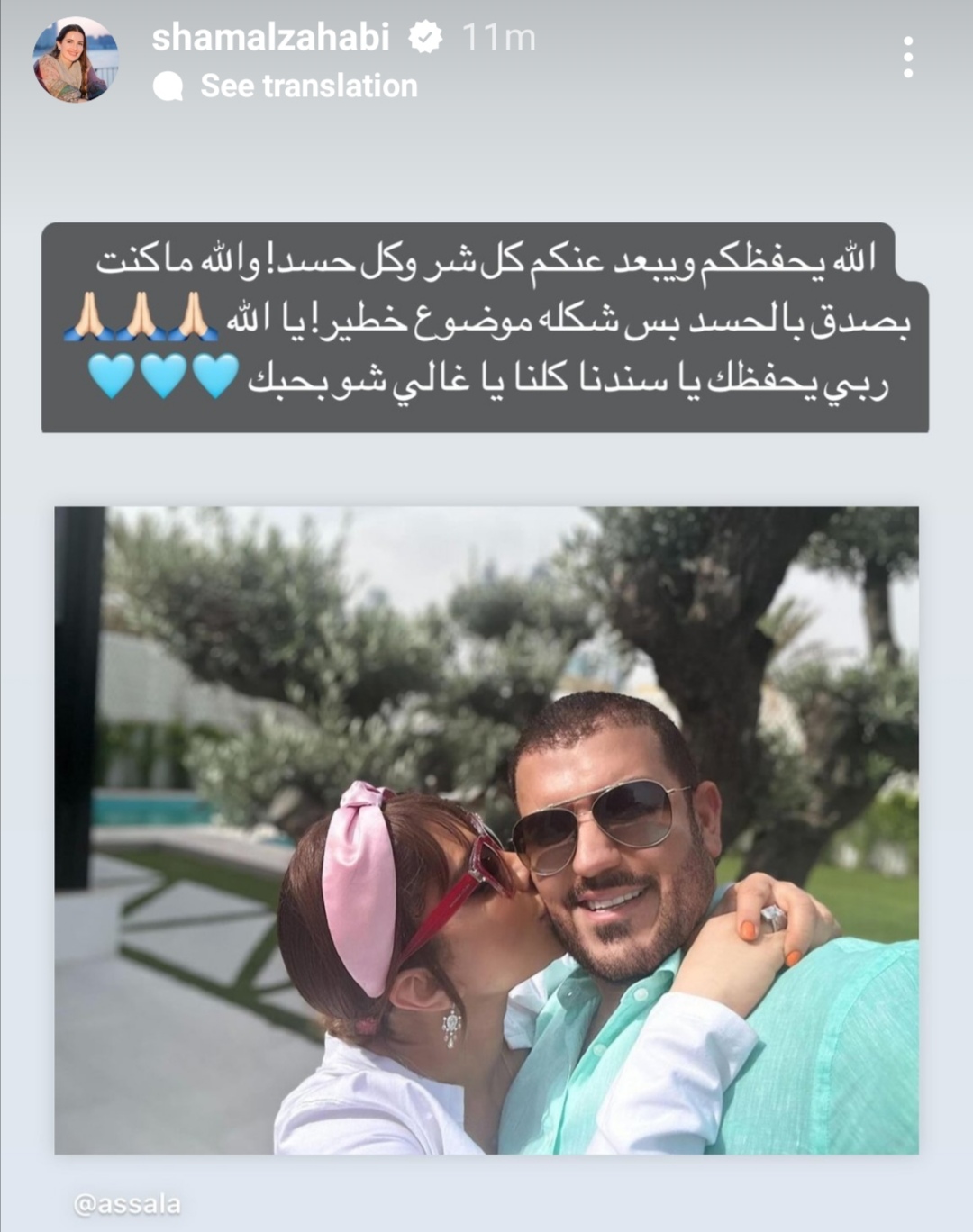Open the three-dot overflow menu

pos(907,58)
